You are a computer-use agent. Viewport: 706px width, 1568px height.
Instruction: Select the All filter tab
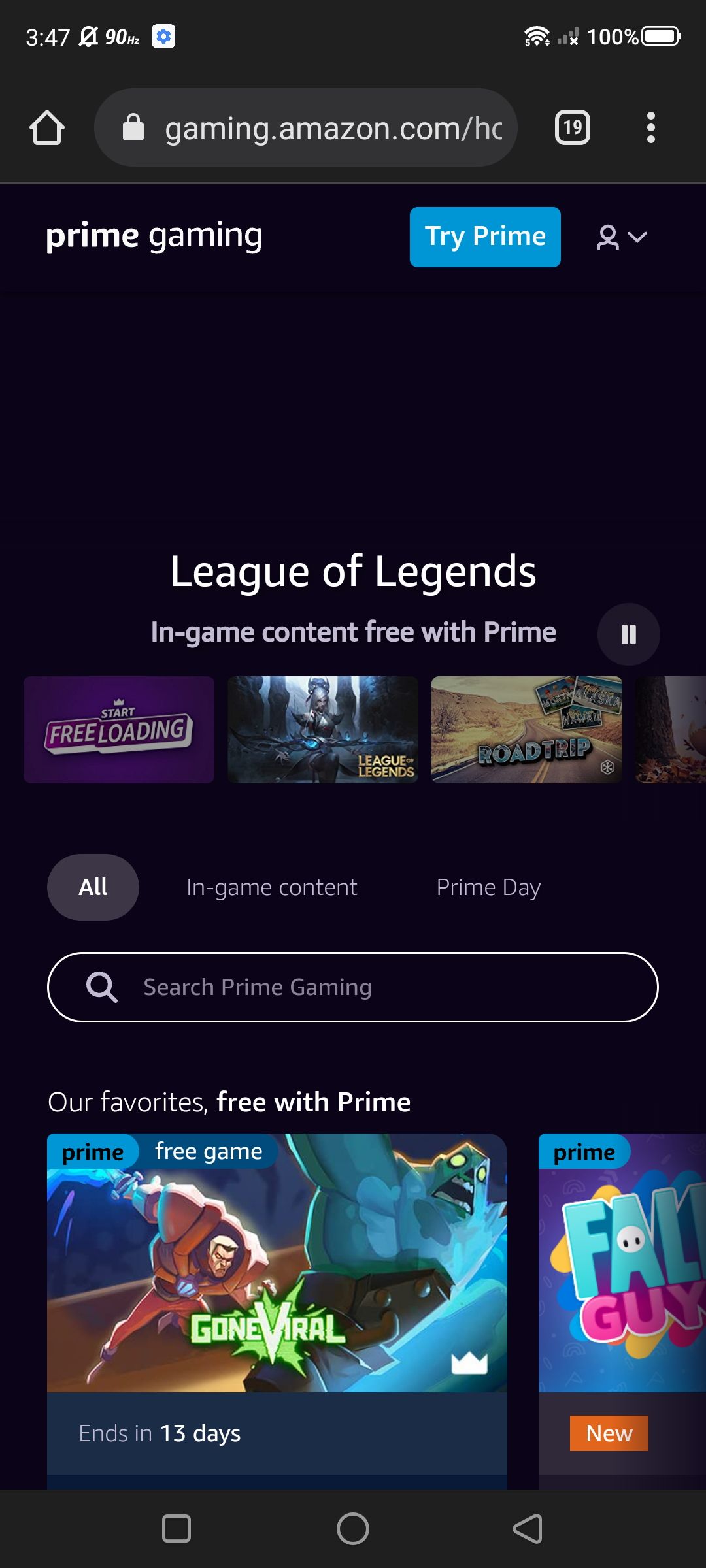point(93,887)
